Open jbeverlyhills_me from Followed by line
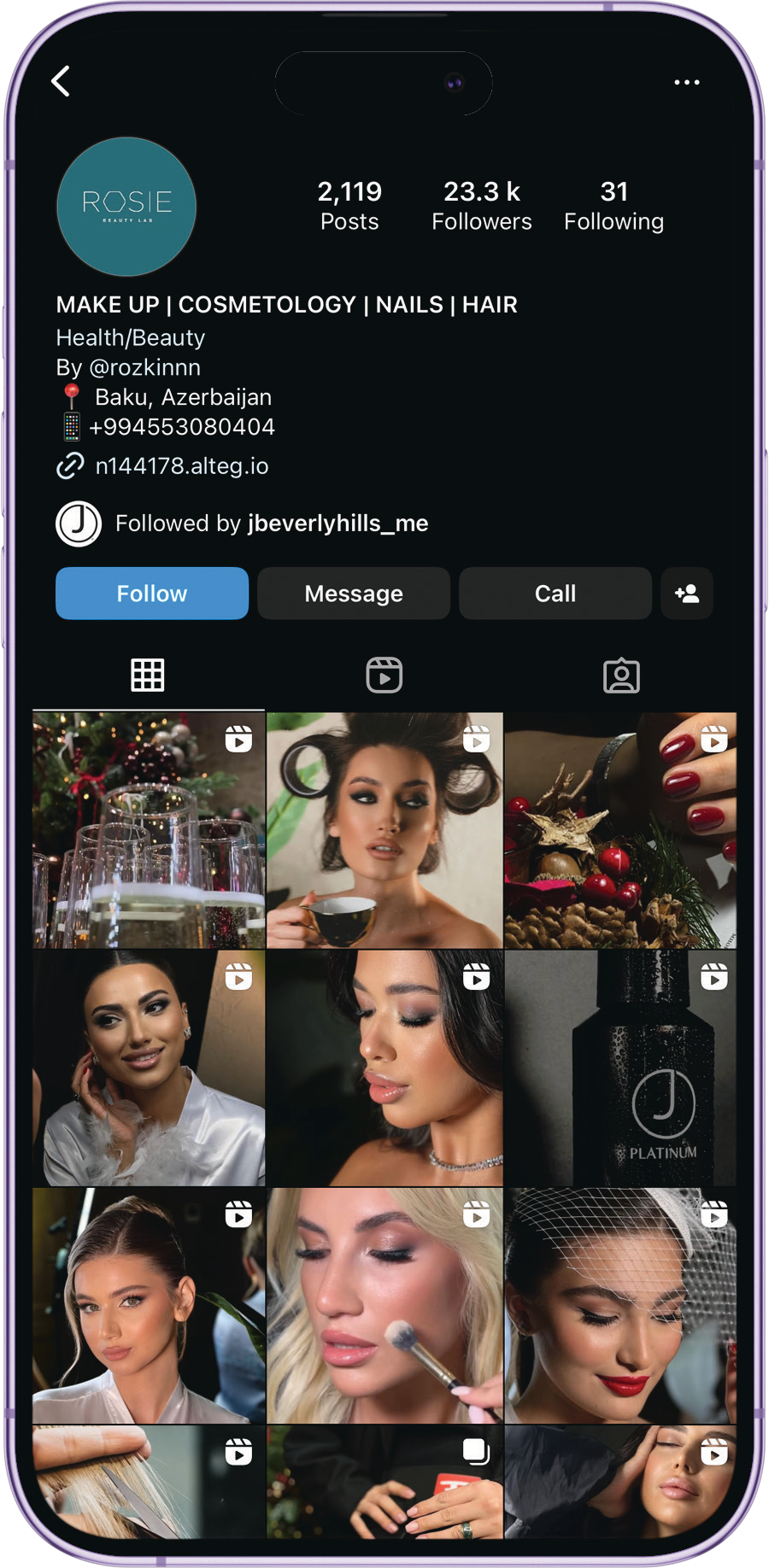 click(x=338, y=524)
